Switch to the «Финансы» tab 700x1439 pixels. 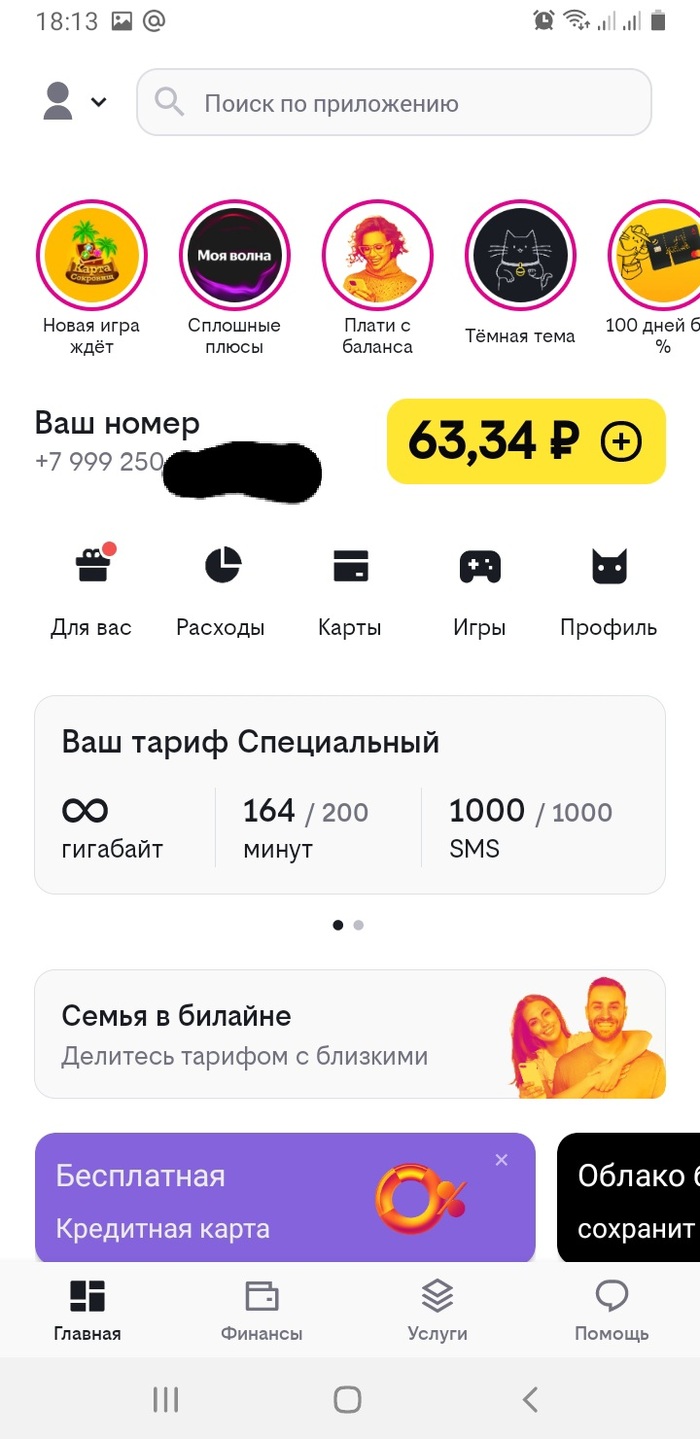click(262, 1310)
